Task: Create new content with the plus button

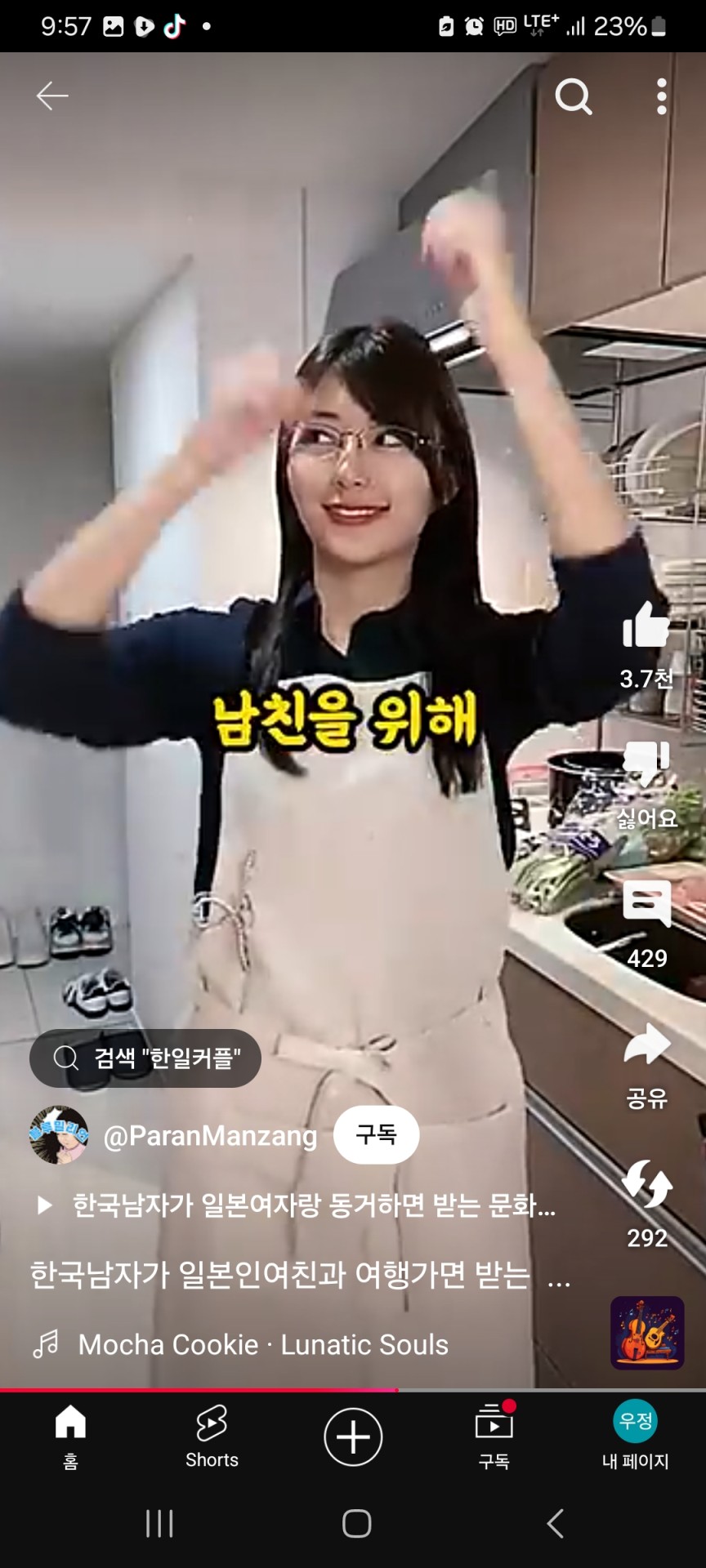Action: (353, 1437)
